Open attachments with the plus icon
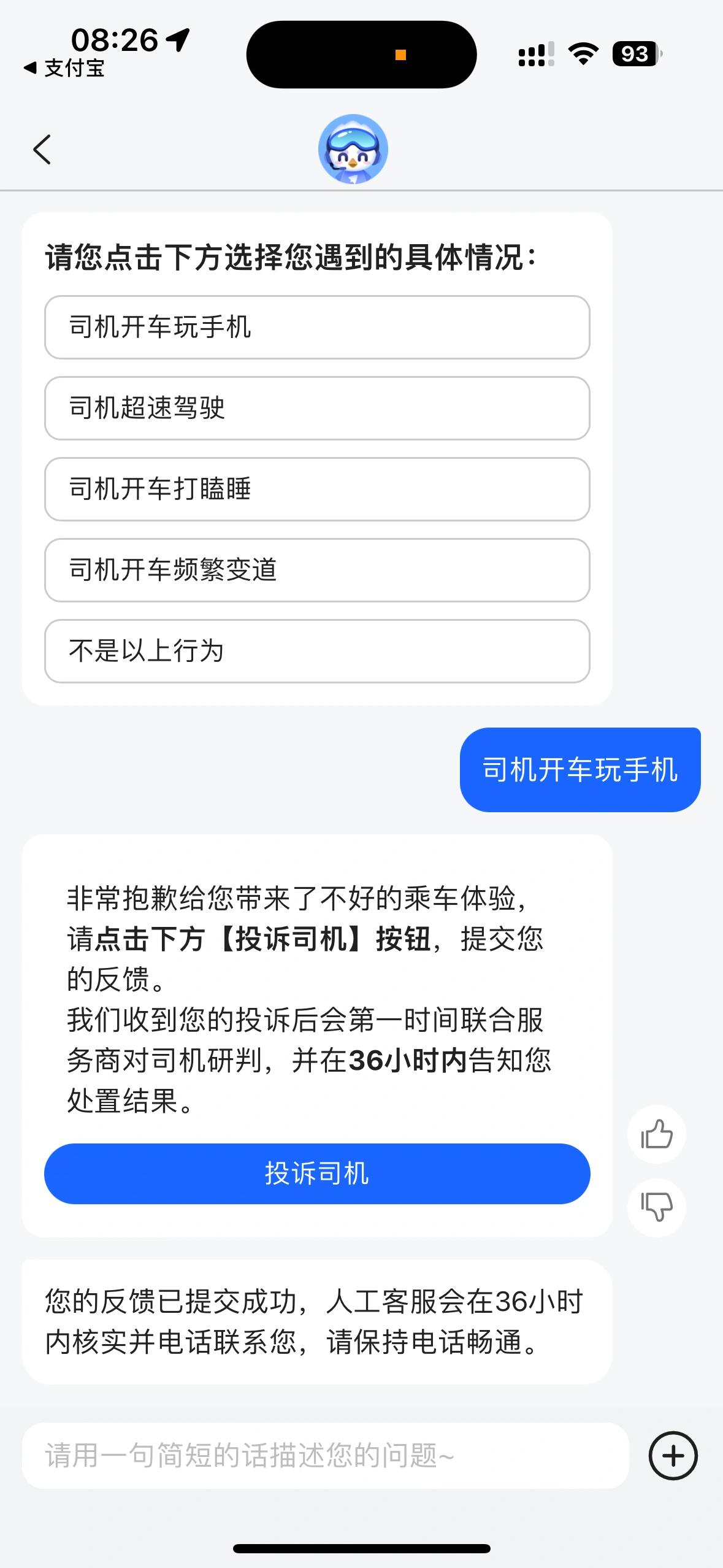 pos(673,1456)
